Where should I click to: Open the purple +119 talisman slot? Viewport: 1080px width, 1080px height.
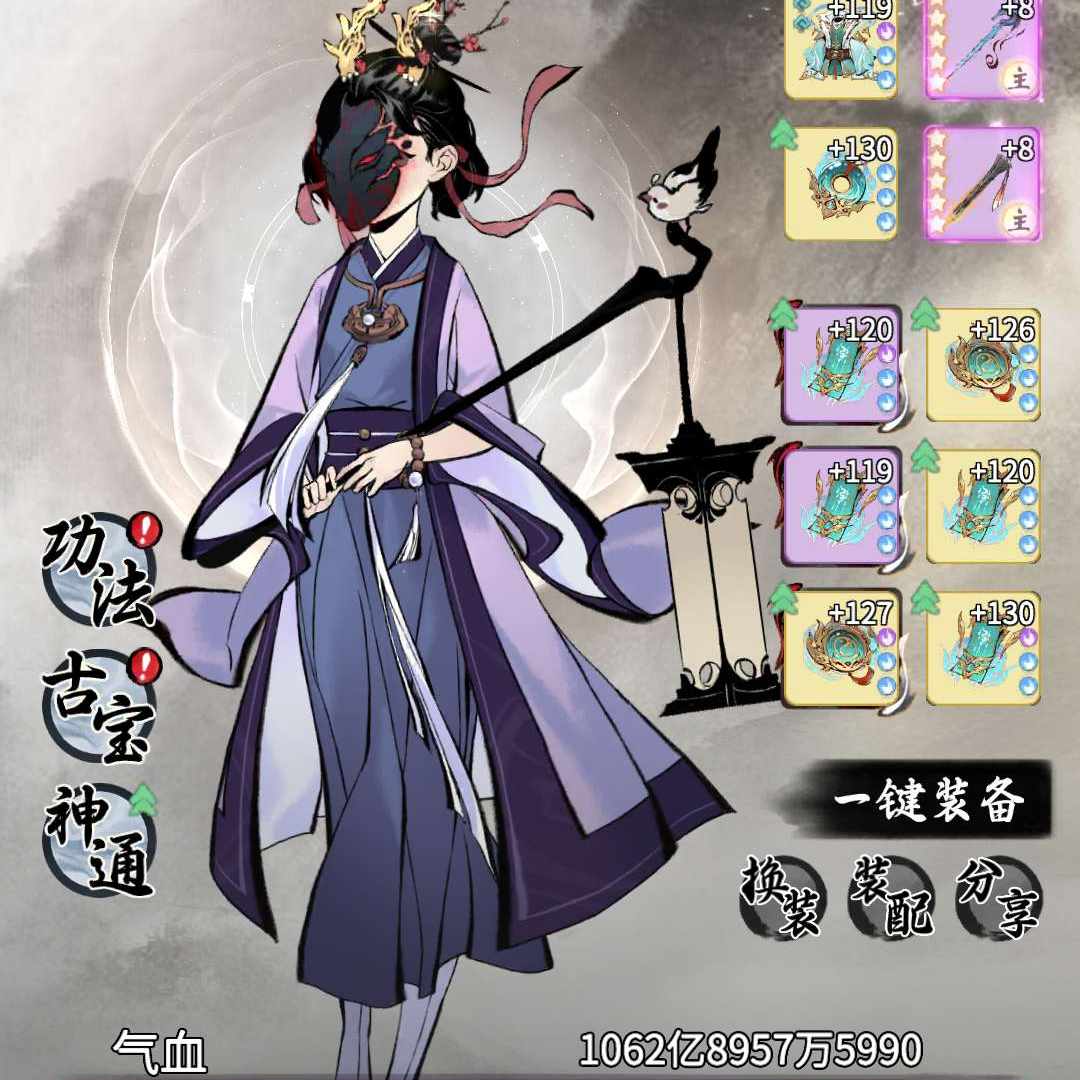coord(842,506)
